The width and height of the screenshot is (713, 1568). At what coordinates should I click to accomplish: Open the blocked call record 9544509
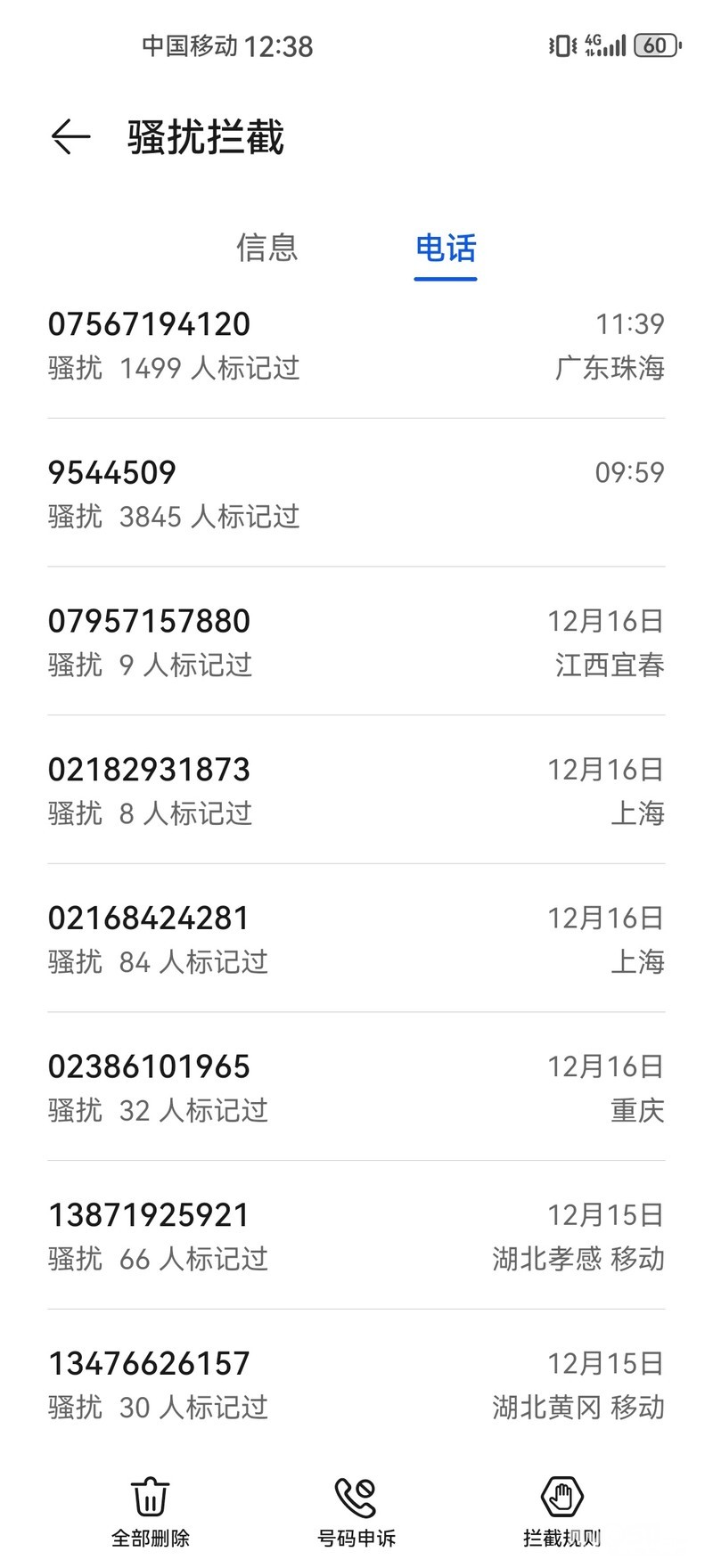[356, 494]
